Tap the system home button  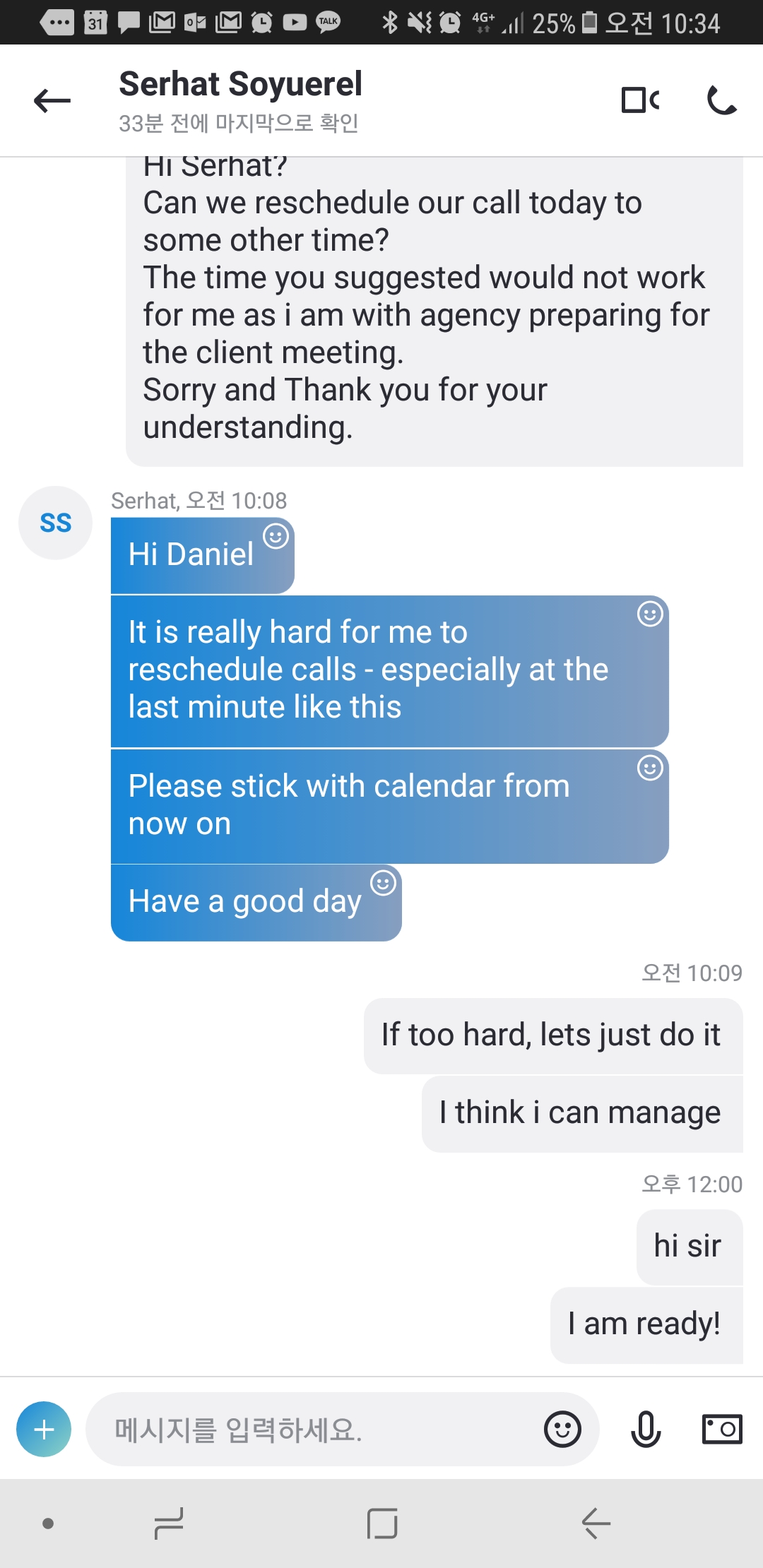pyautogui.click(x=381, y=1524)
